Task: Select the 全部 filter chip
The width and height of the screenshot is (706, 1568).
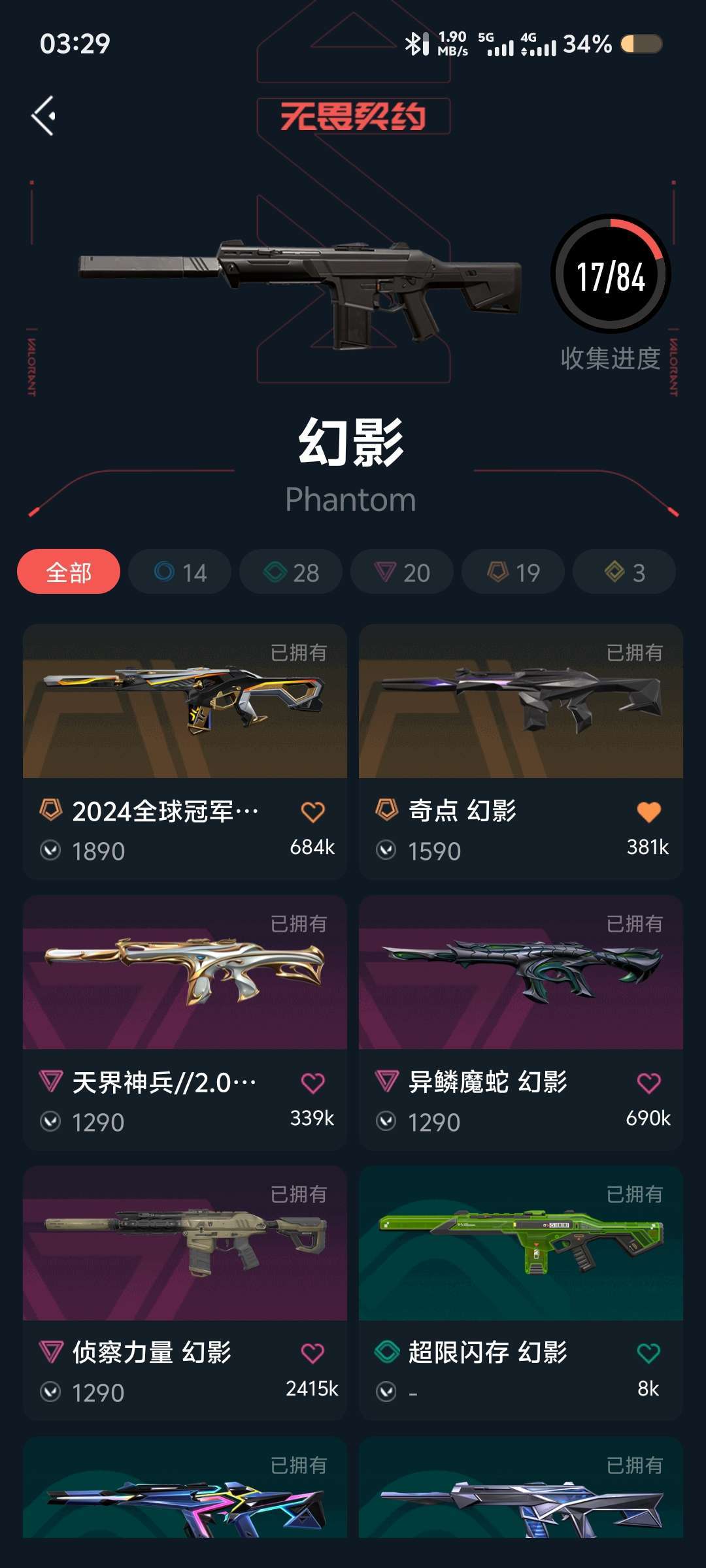Action: (x=69, y=572)
